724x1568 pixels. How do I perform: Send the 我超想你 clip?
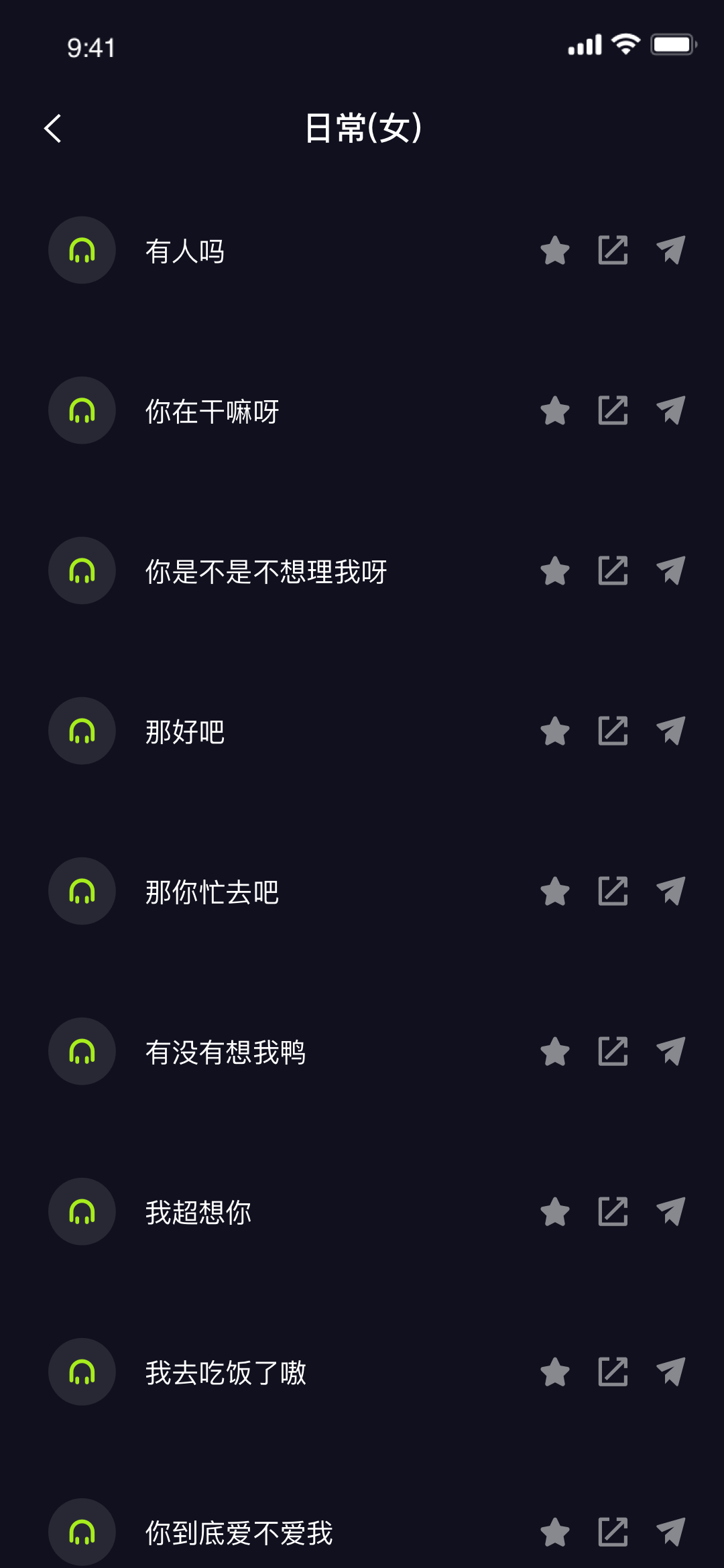coord(670,1211)
